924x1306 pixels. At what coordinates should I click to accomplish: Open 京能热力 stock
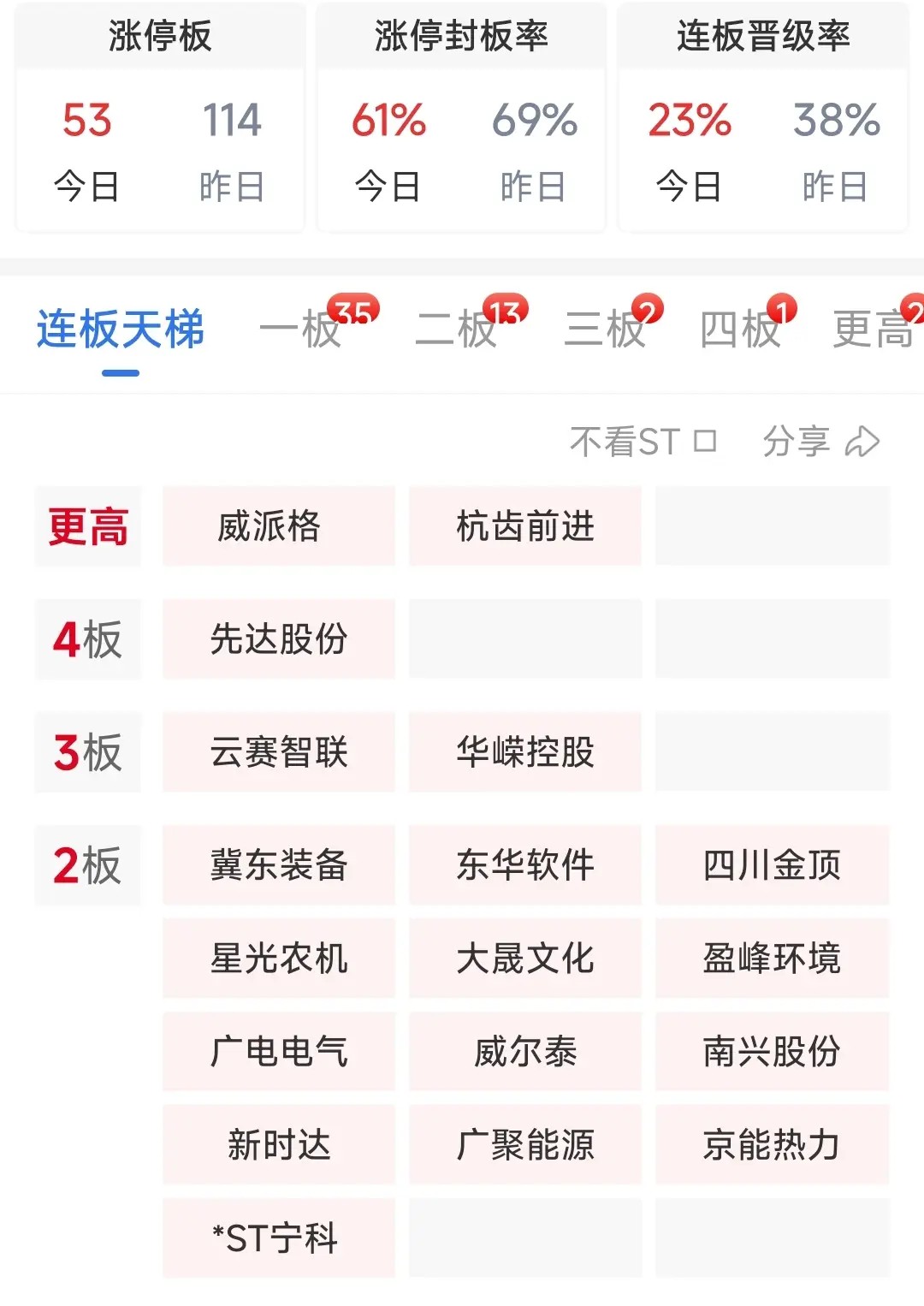[x=772, y=1145]
